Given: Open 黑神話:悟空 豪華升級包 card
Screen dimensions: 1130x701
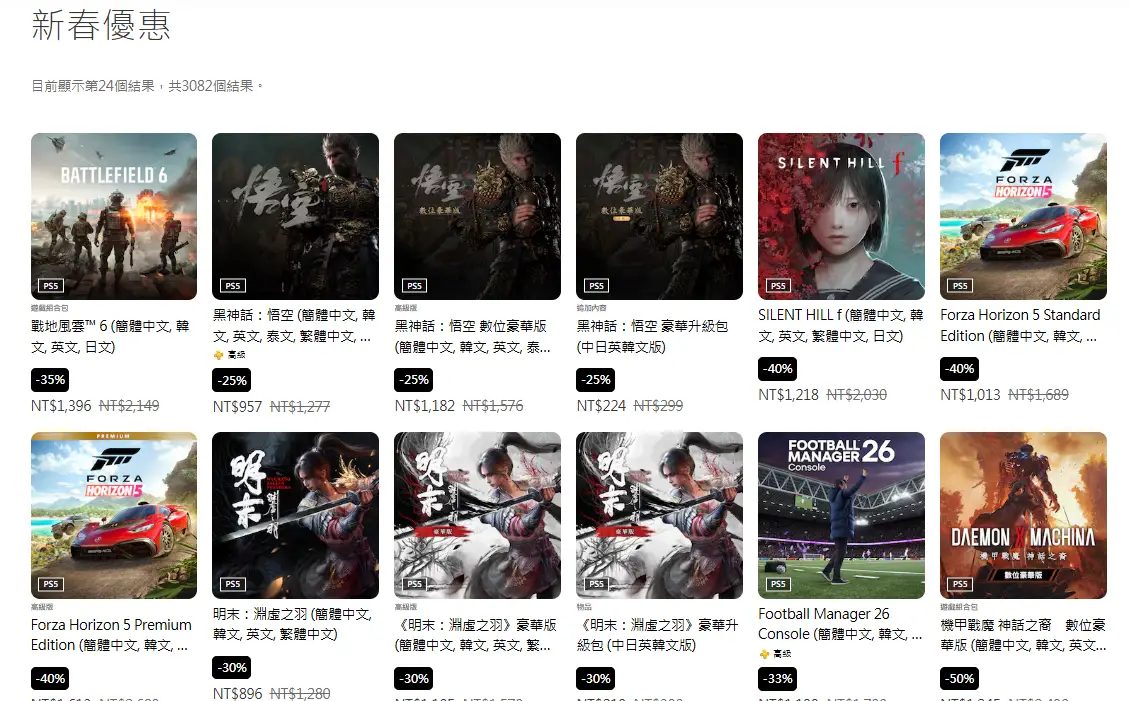Looking at the screenshot, I should click(x=660, y=216).
